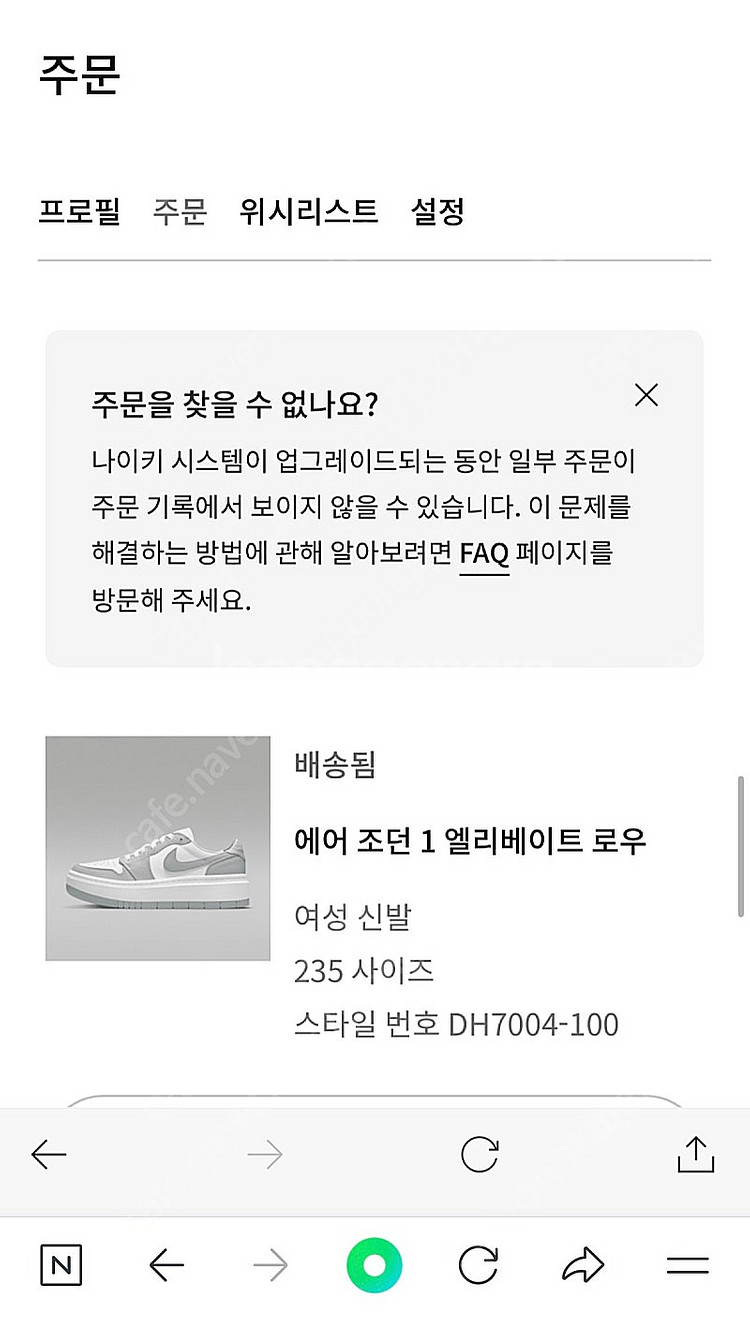Screen dimensions: 750x1344
Task: Select the 주문 tab
Action: click(180, 212)
